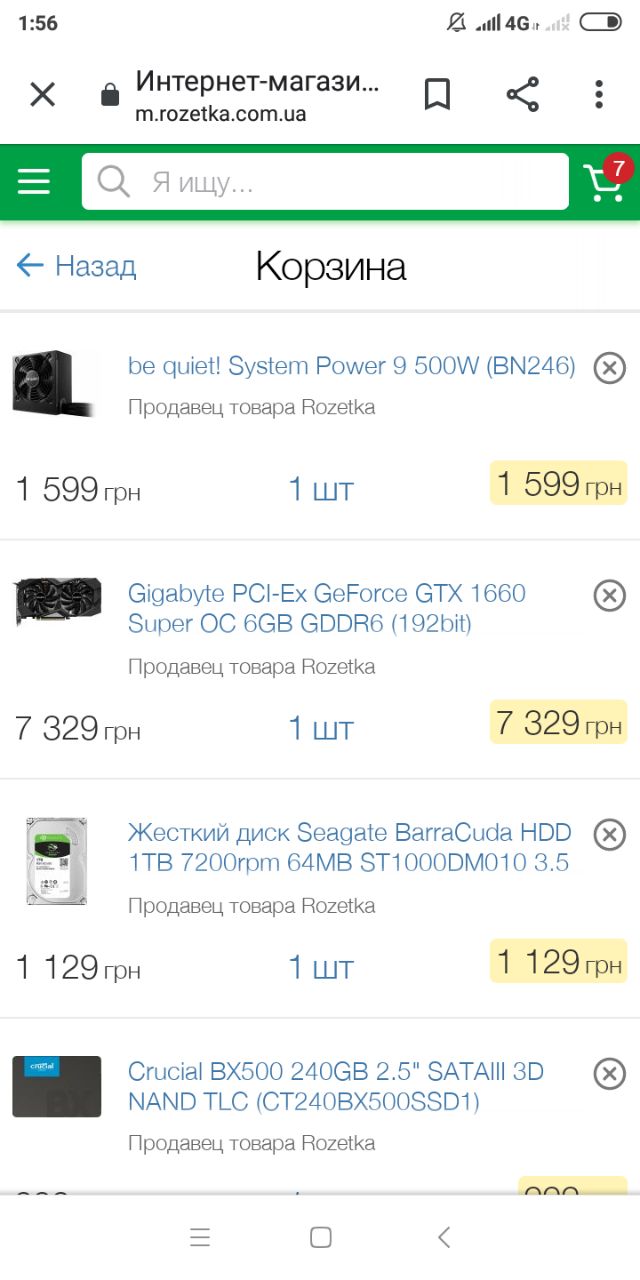Viewport: 640px width, 1280px height.
Task: Change quantity of Seagate BarraCuda HDD
Action: (321, 967)
